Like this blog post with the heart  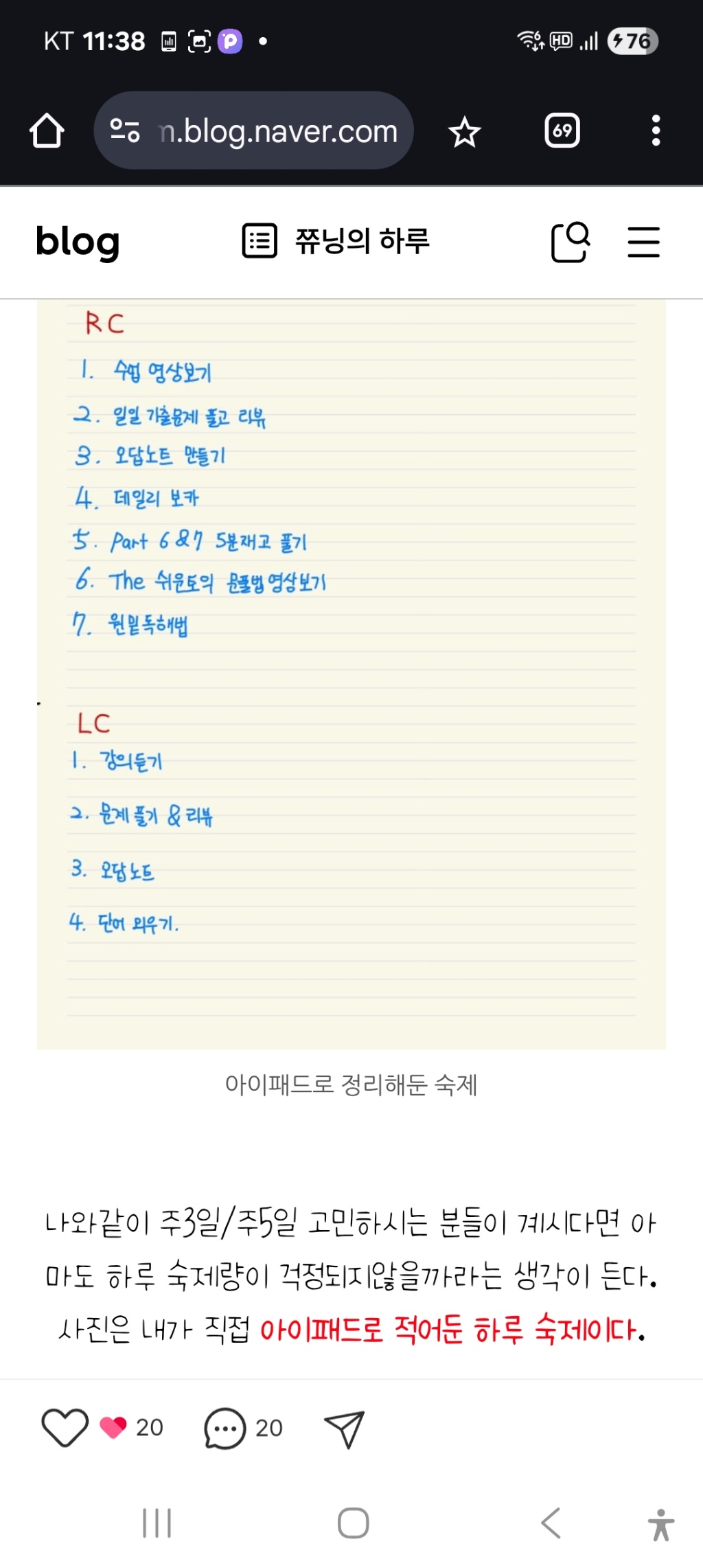[65, 1428]
